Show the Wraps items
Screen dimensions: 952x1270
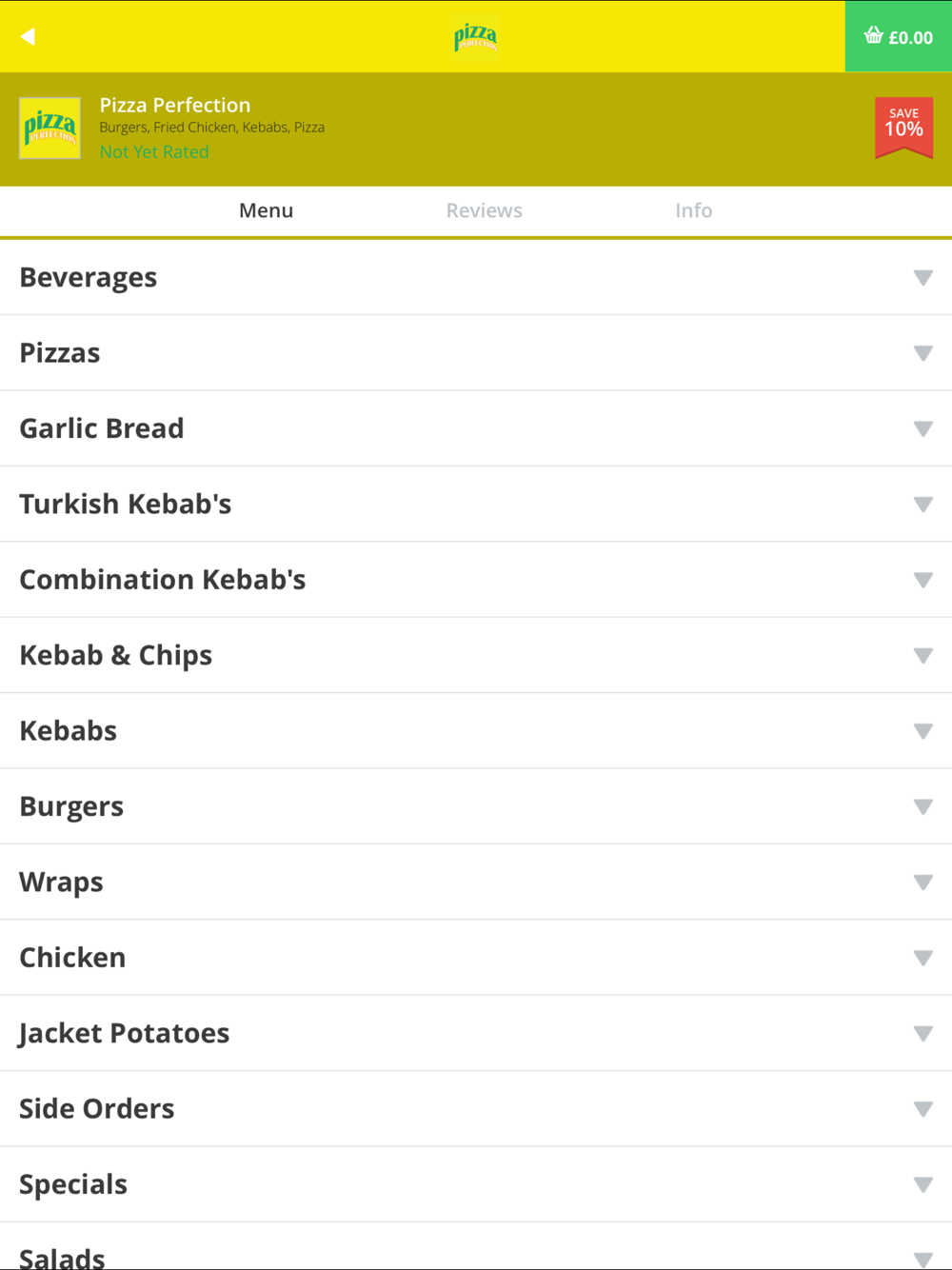476,882
